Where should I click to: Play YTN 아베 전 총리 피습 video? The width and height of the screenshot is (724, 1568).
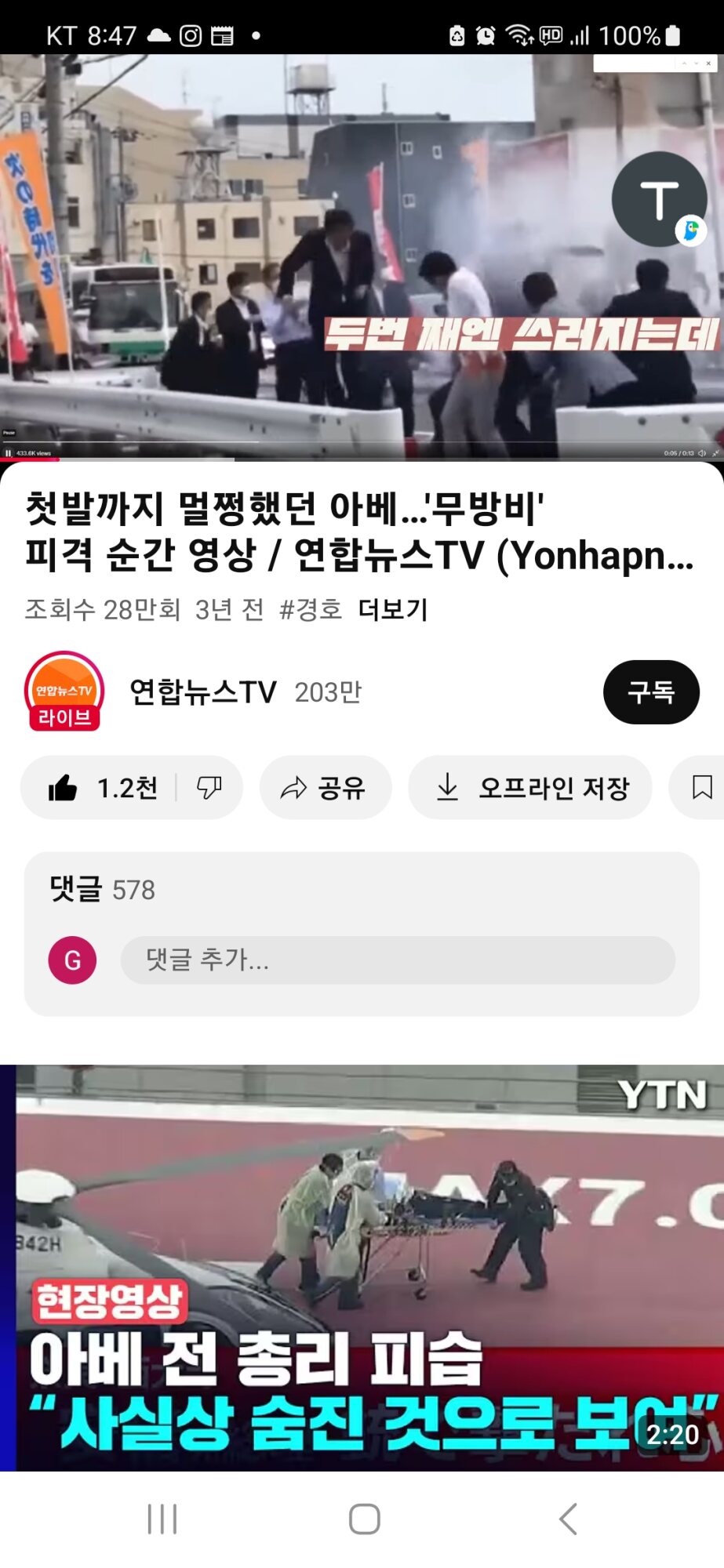pyautogui.click(x=362, y=1267)
